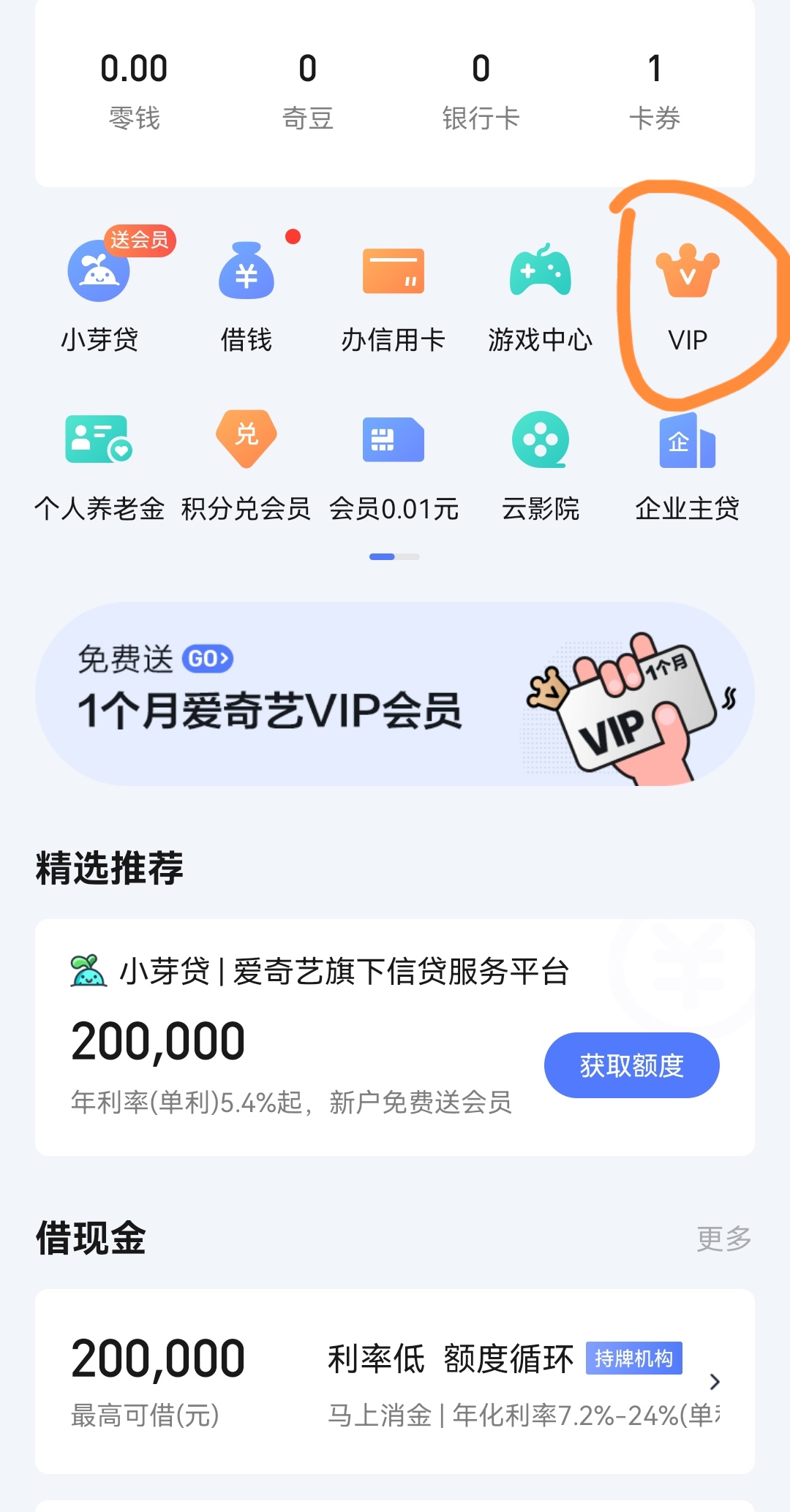The image size is (790, 1512).
Task: Open 银行卡 section
Action: tap(481, 91)
